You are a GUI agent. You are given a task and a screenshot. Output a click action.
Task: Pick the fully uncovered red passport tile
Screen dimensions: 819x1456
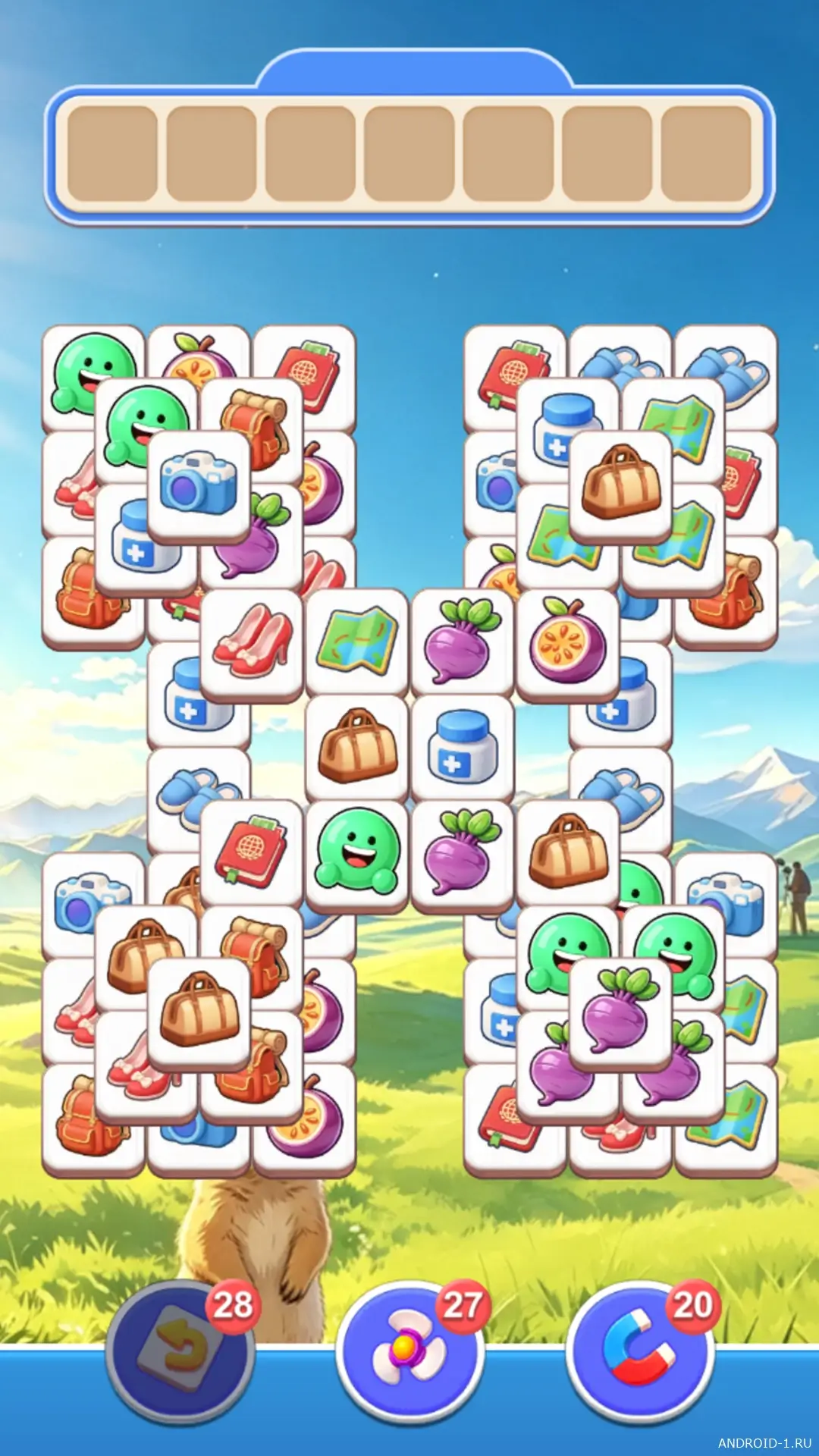252,856
